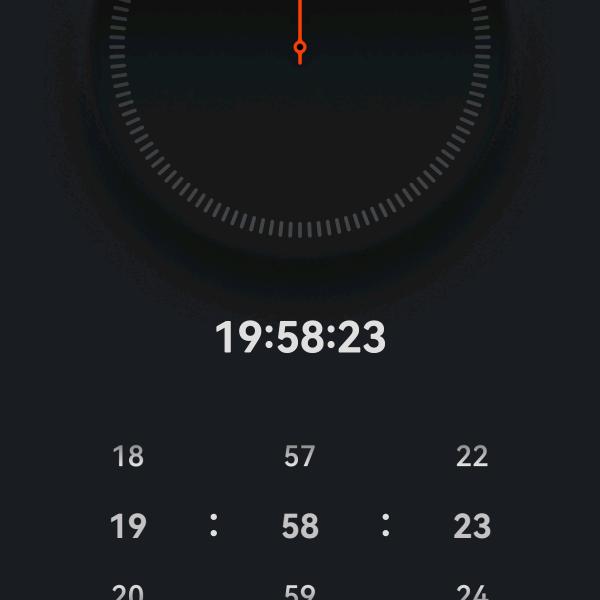Select 18 in the hours picker
Viewport: 600px width, 600px height.
[128, 457]
